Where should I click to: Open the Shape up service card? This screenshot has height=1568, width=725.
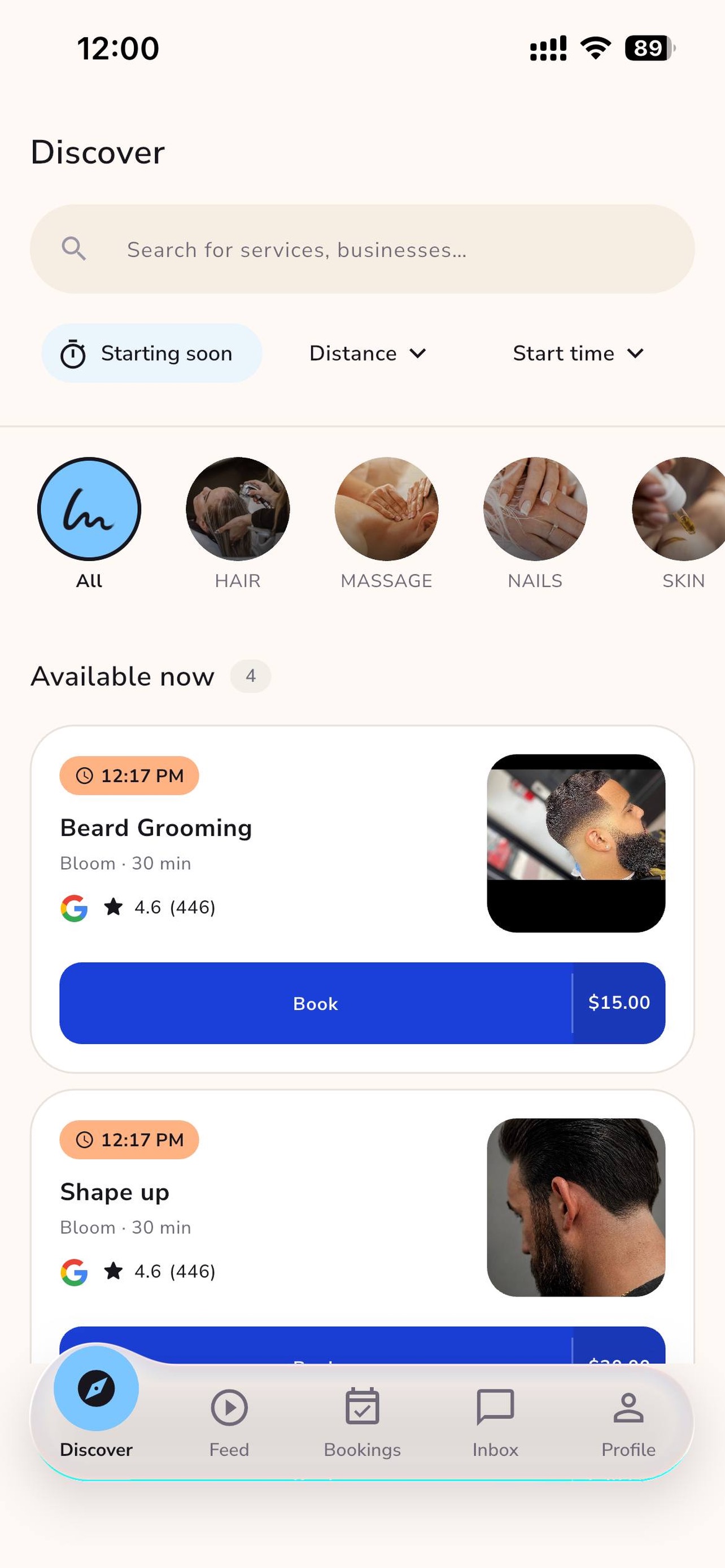362,1224
